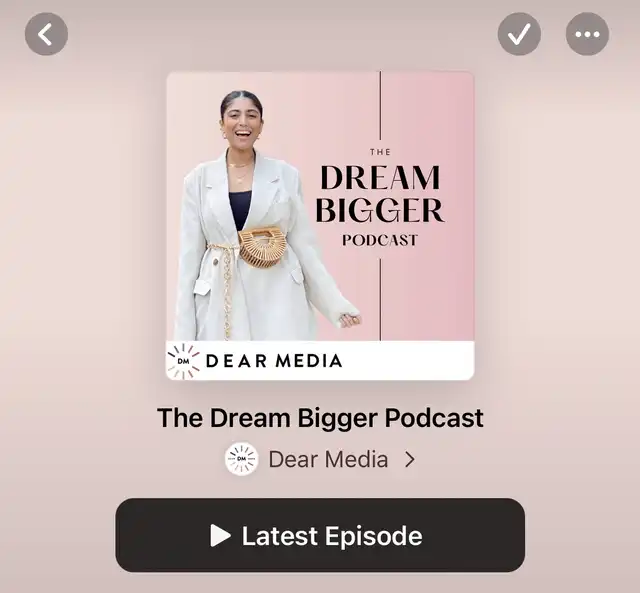This screenshot has height=593, width=640.
Task: Go back with the arrow button
Action: click(x=46, y=35)
